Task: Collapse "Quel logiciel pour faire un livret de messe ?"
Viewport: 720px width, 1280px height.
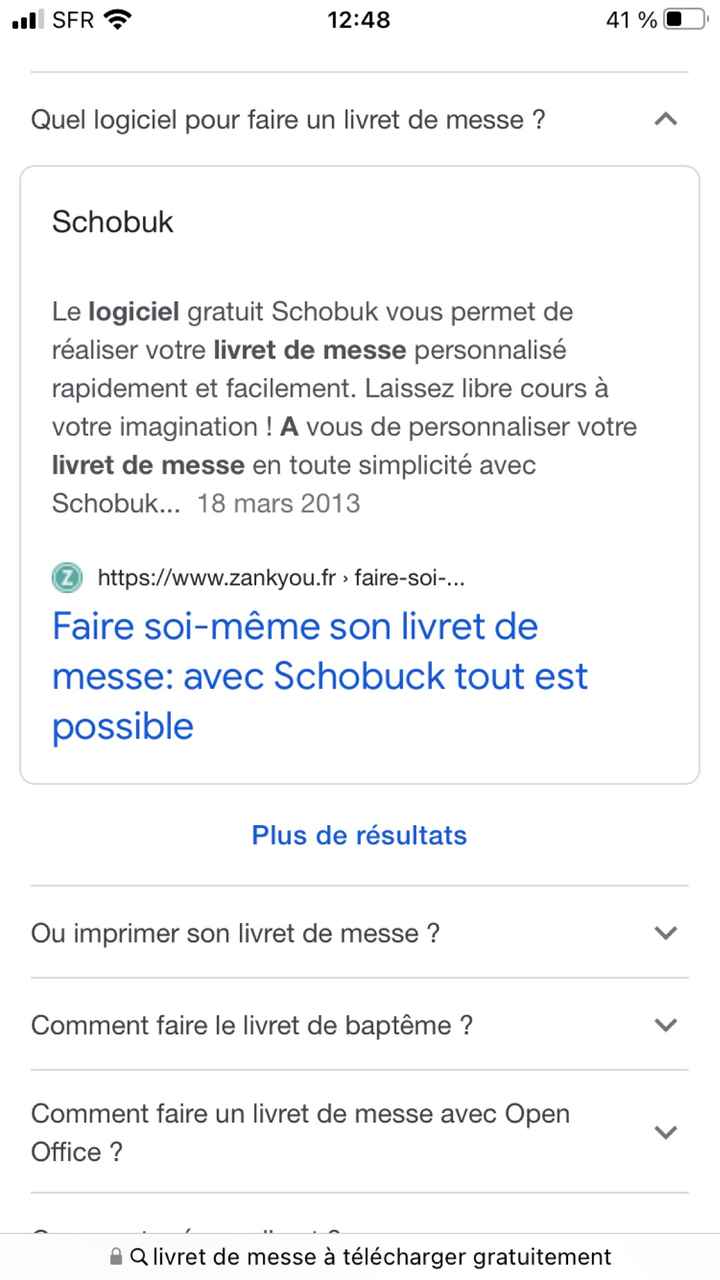Action: pyautogui.click(x=666, y=118)
